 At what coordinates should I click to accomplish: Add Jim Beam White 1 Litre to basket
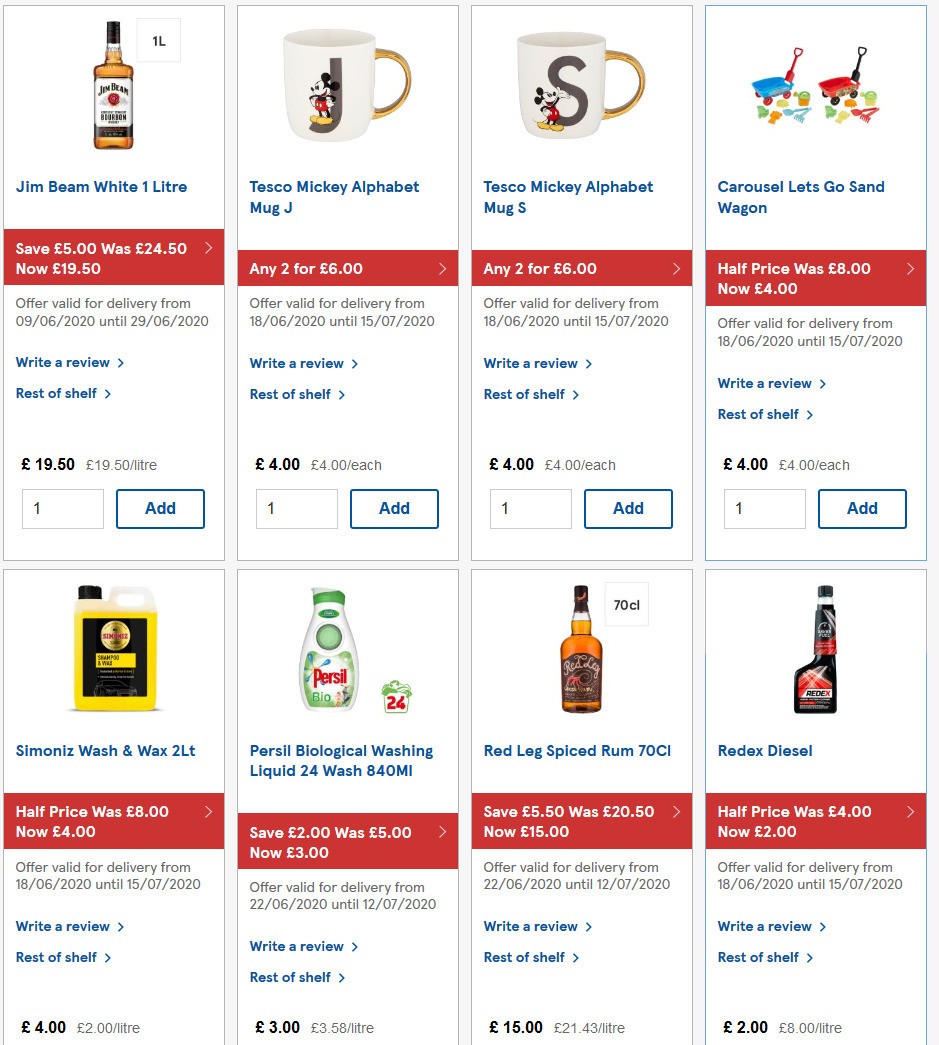(160, 508)
